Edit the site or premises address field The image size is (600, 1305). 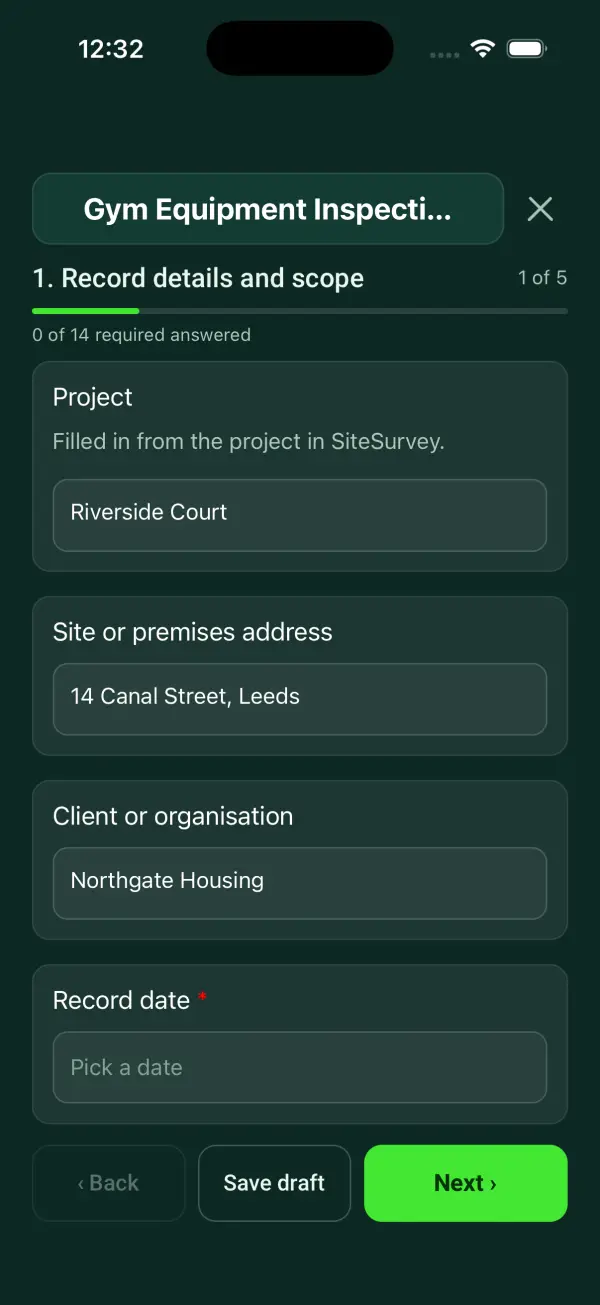[x=300, y=699]
